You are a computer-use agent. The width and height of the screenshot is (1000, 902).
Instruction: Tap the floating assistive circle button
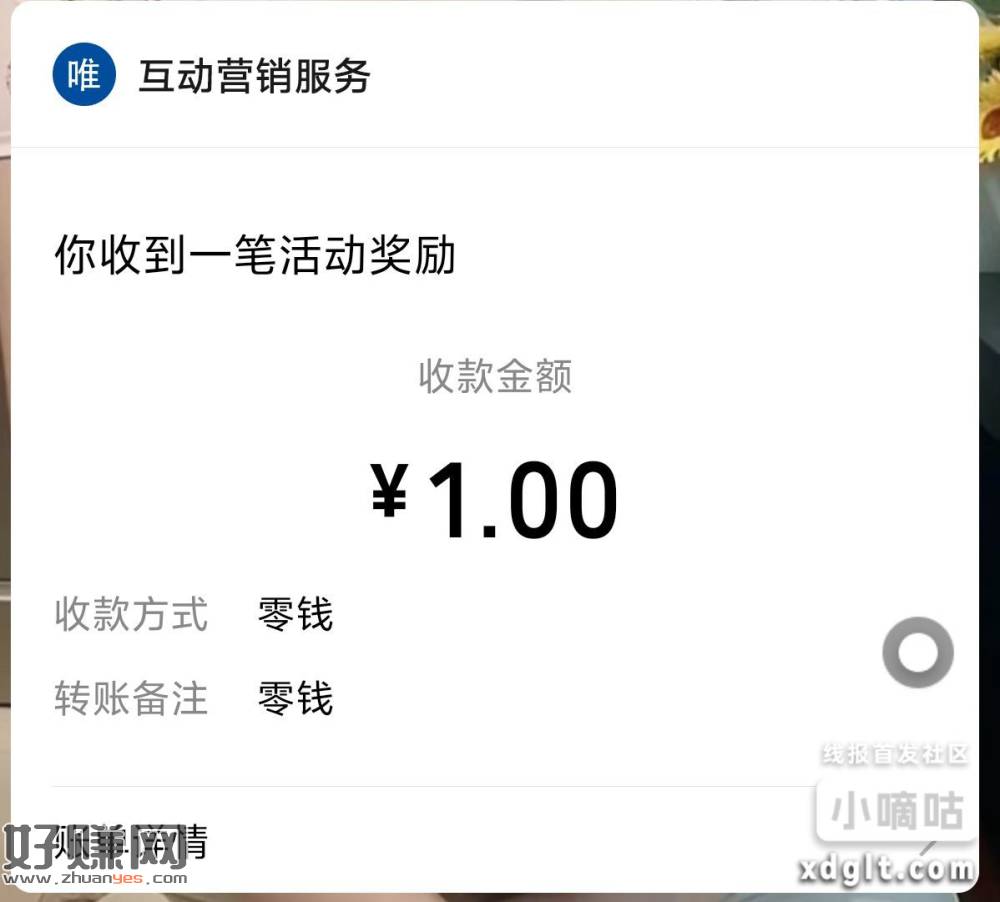(x=917, y=652)
